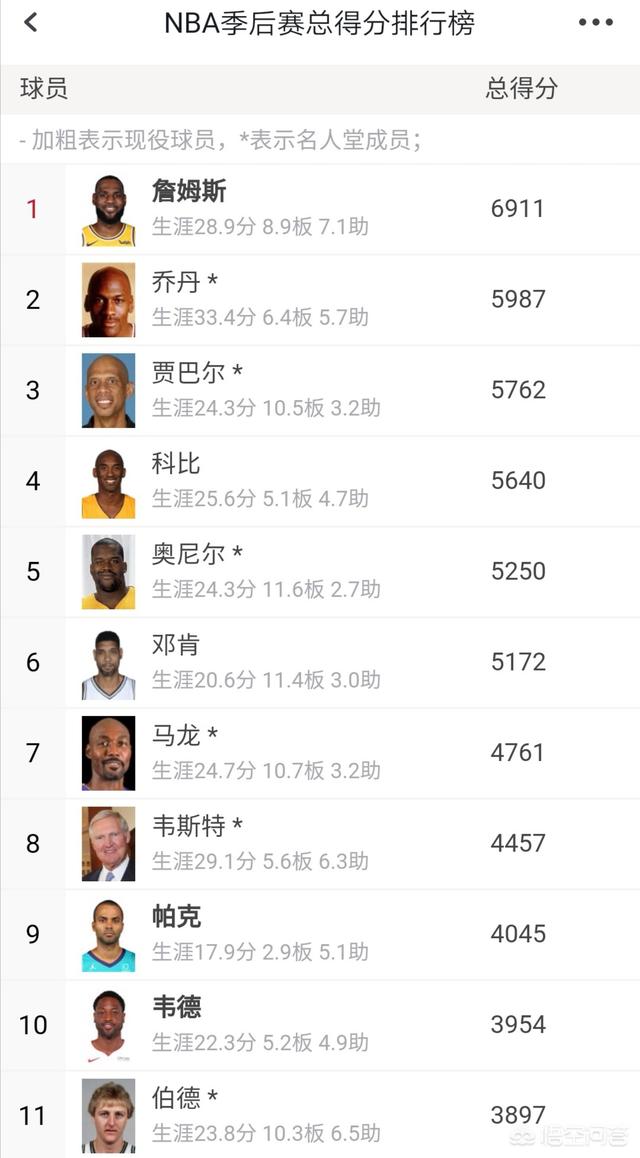Open 韦斯特 player row
The image size is (640, 1158).
(x=320, y=845)
